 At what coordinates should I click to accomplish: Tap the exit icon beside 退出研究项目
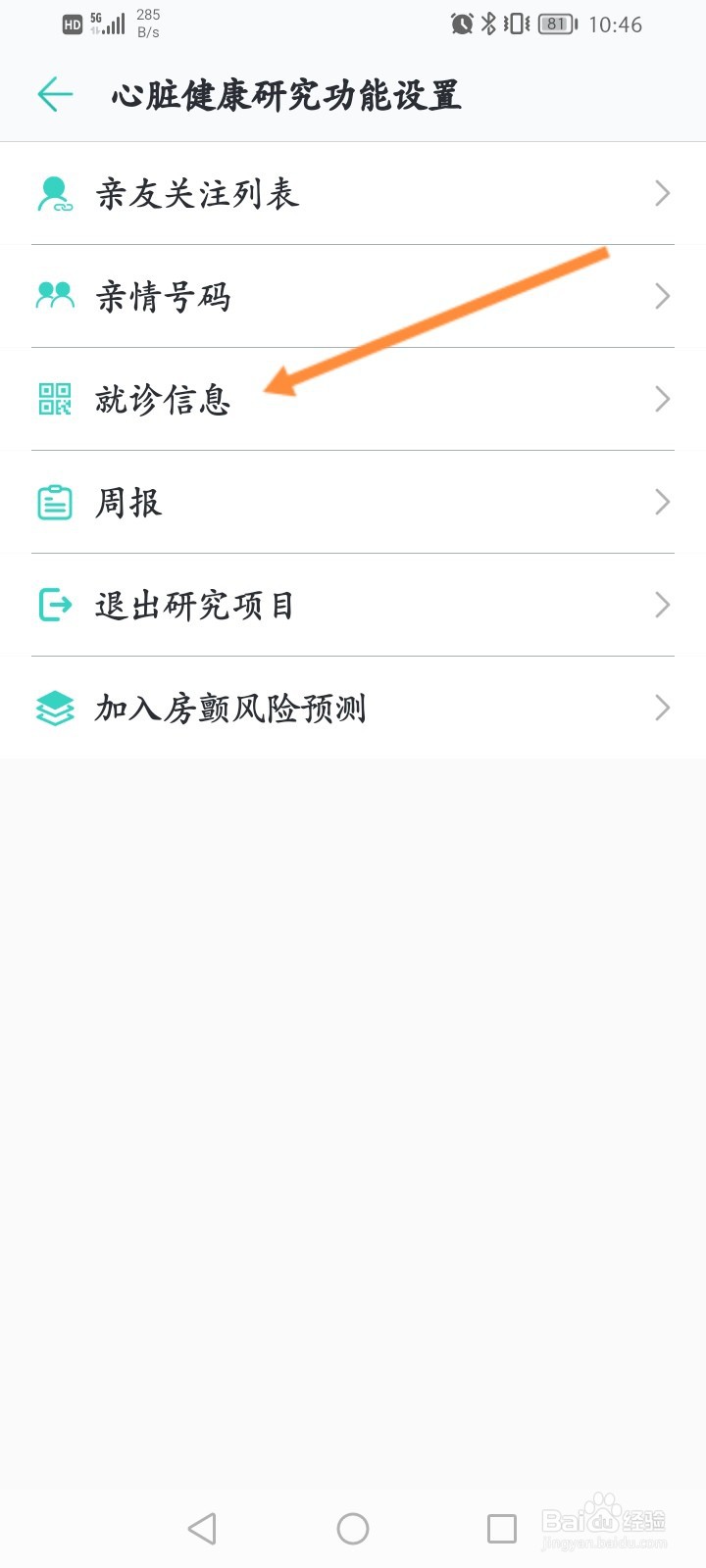click(x=54, y=605)
